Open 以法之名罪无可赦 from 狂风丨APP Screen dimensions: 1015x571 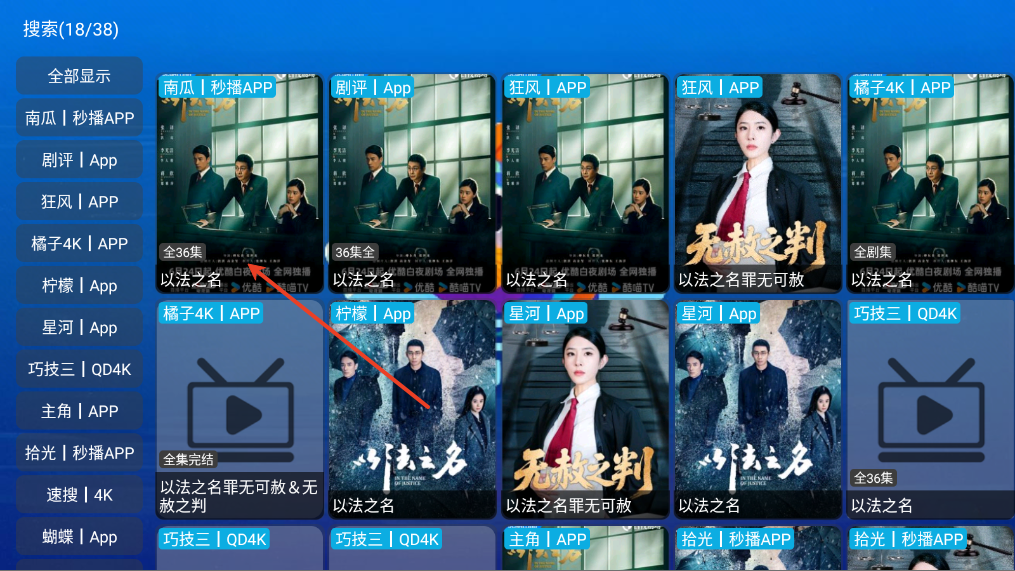click(758, 185)
